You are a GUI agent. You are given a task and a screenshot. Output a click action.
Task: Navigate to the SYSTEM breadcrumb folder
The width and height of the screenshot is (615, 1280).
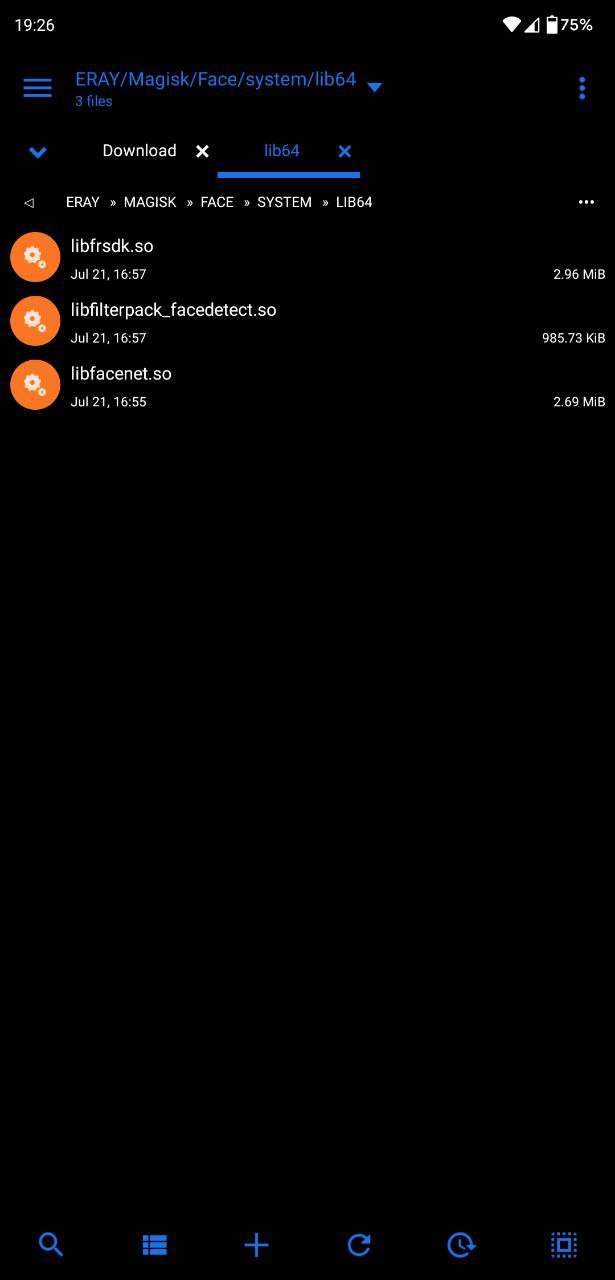click(x=284, y=202)
